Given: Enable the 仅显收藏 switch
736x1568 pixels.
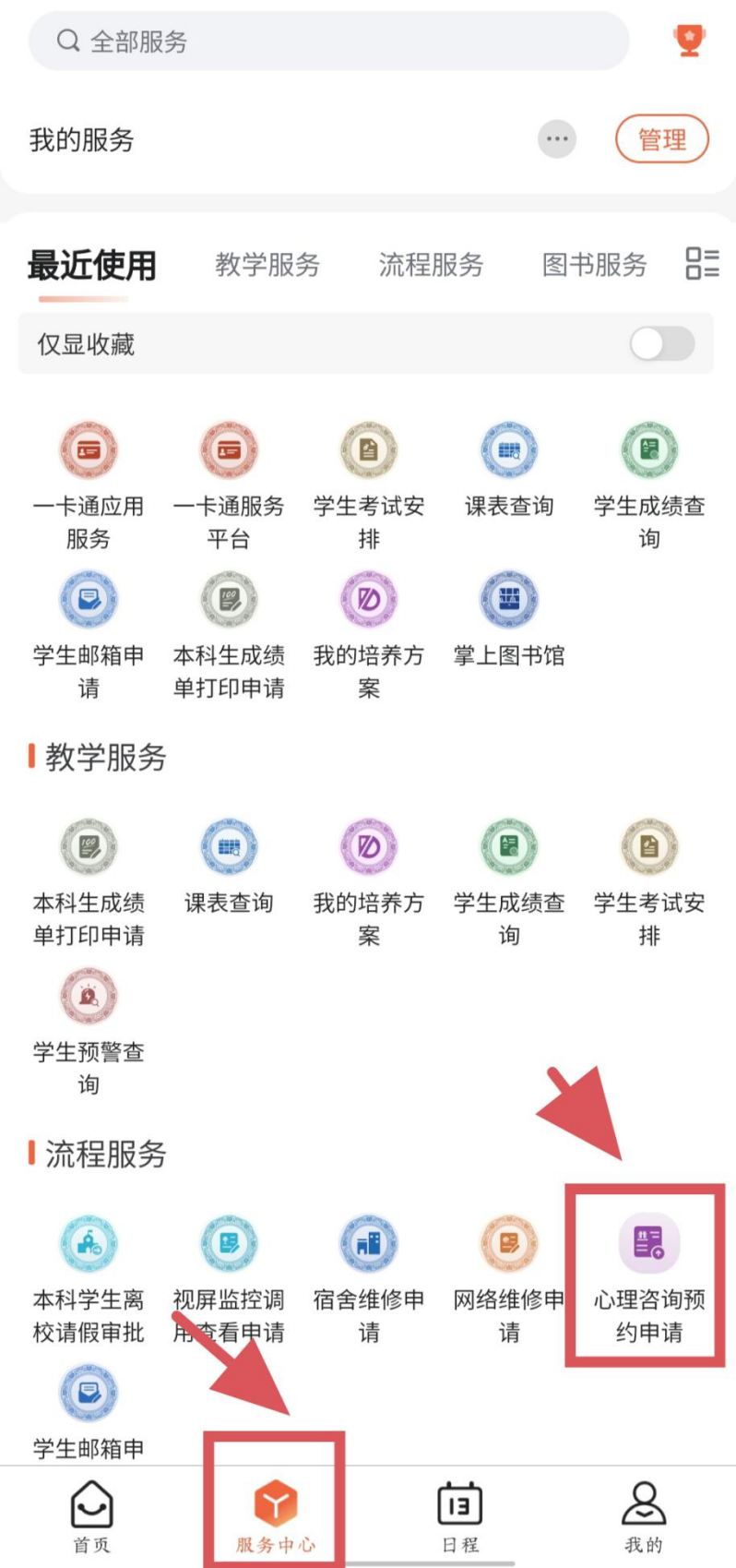Looking at the screenshot, I should coord(662,344).
